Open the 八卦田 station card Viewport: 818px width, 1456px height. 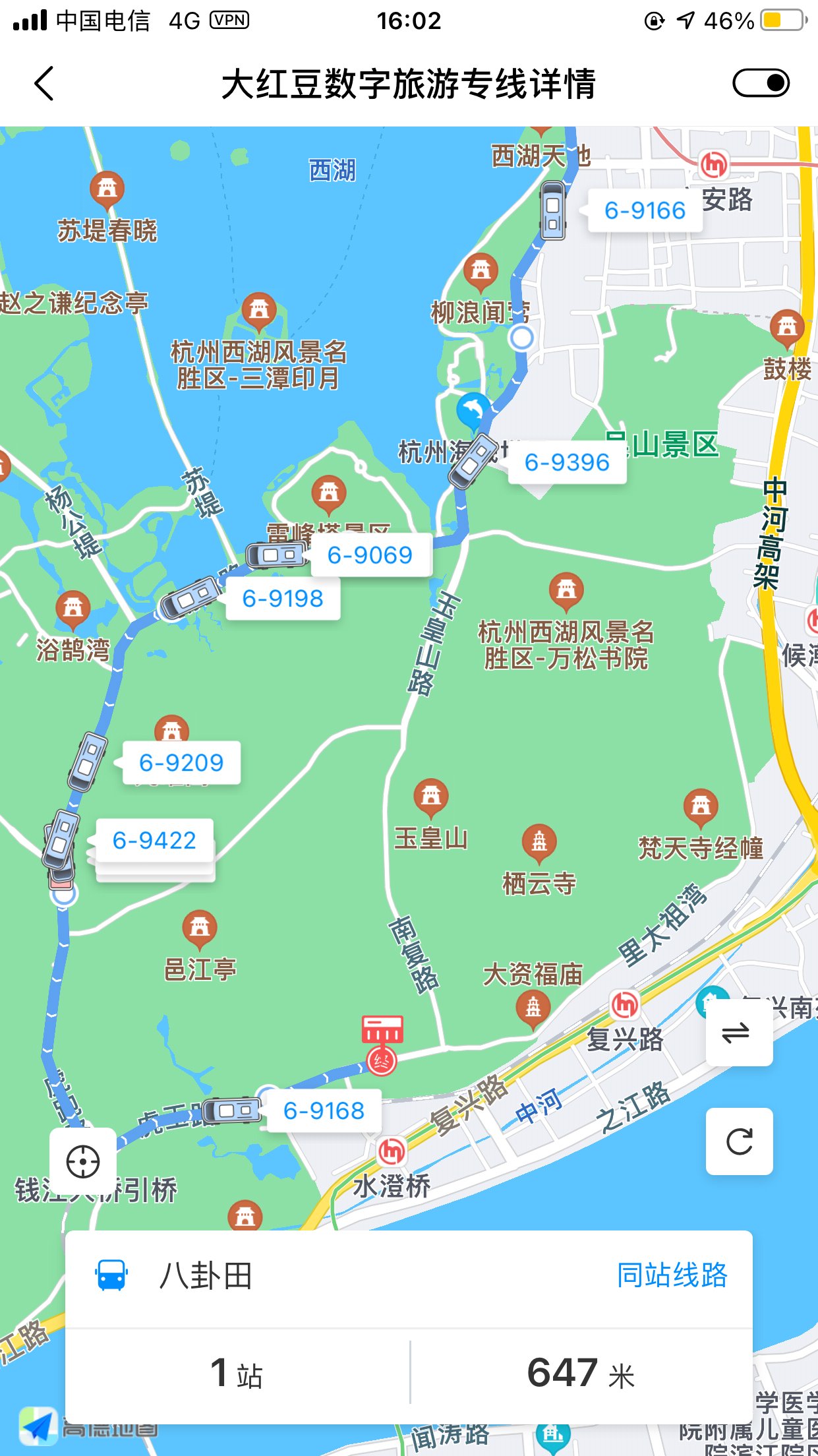click(409, 1327)
